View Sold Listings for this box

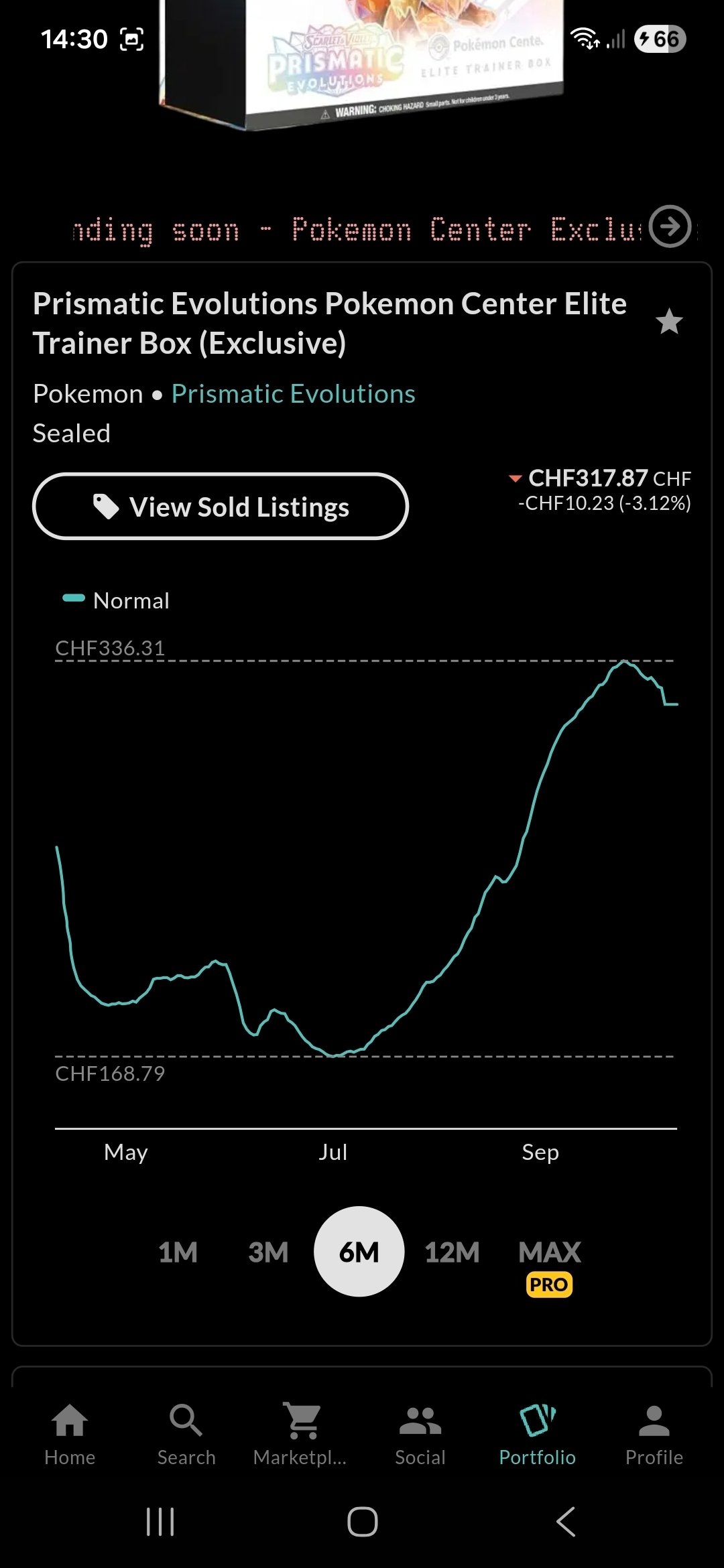pos(221,507)
